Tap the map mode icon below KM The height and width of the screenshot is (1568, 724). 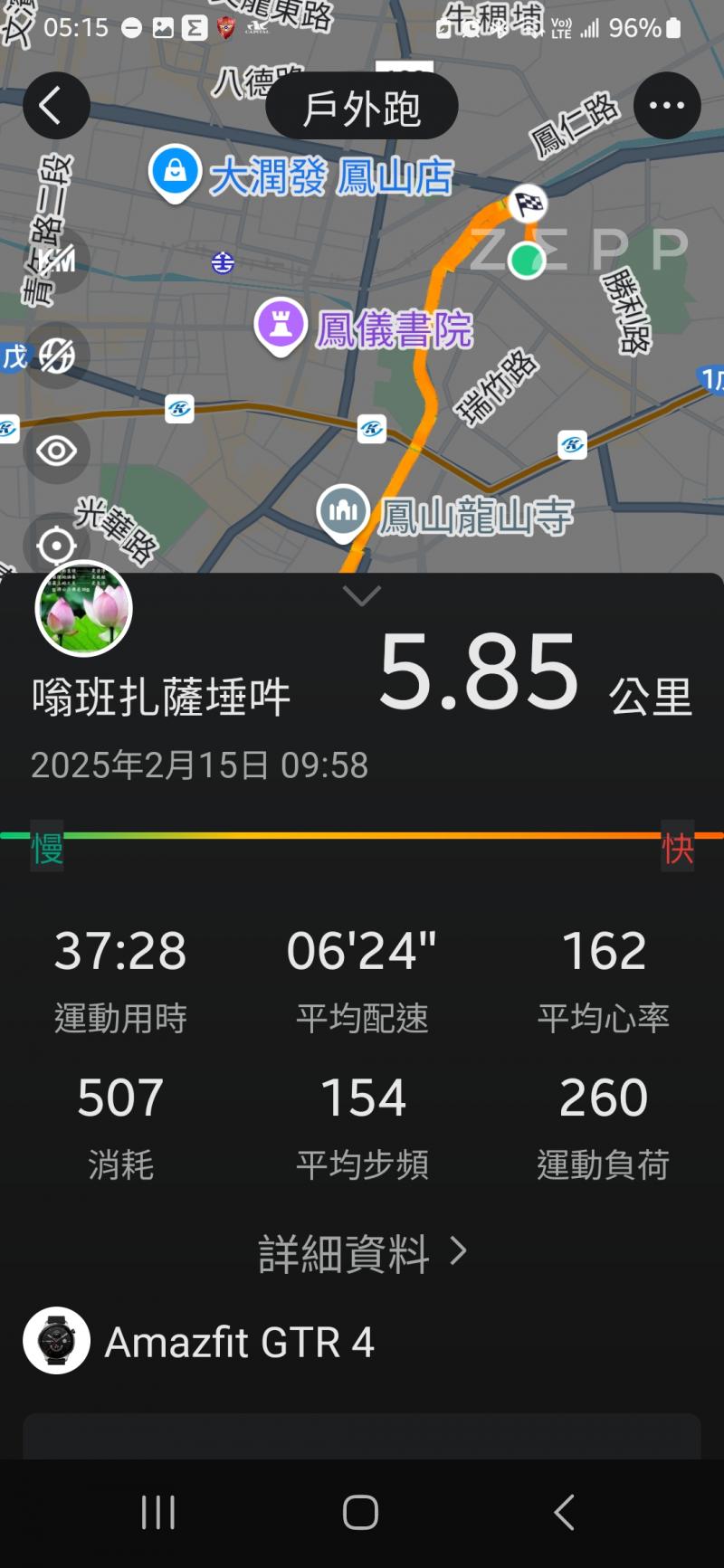coord(56,356)
